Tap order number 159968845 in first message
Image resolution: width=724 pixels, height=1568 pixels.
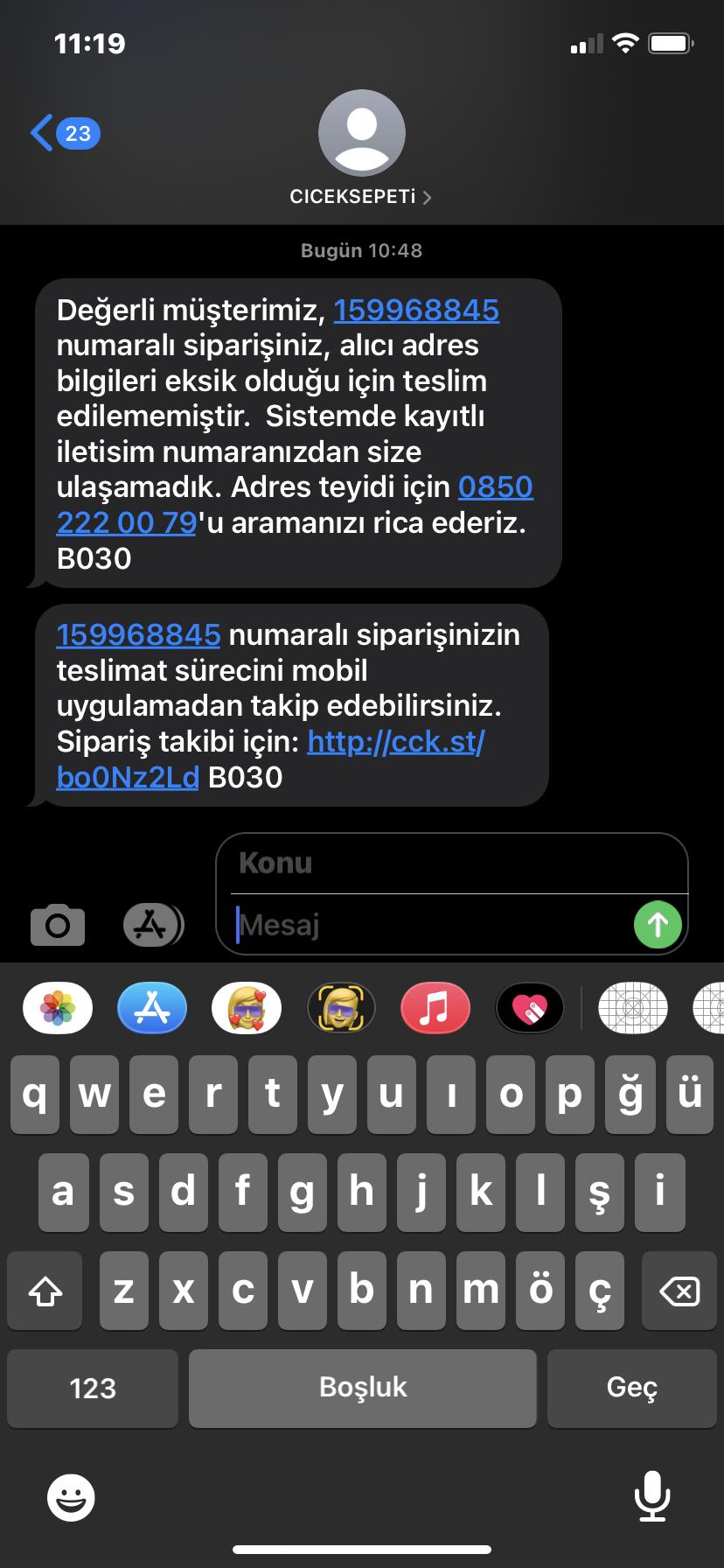[x=416, y=310]
